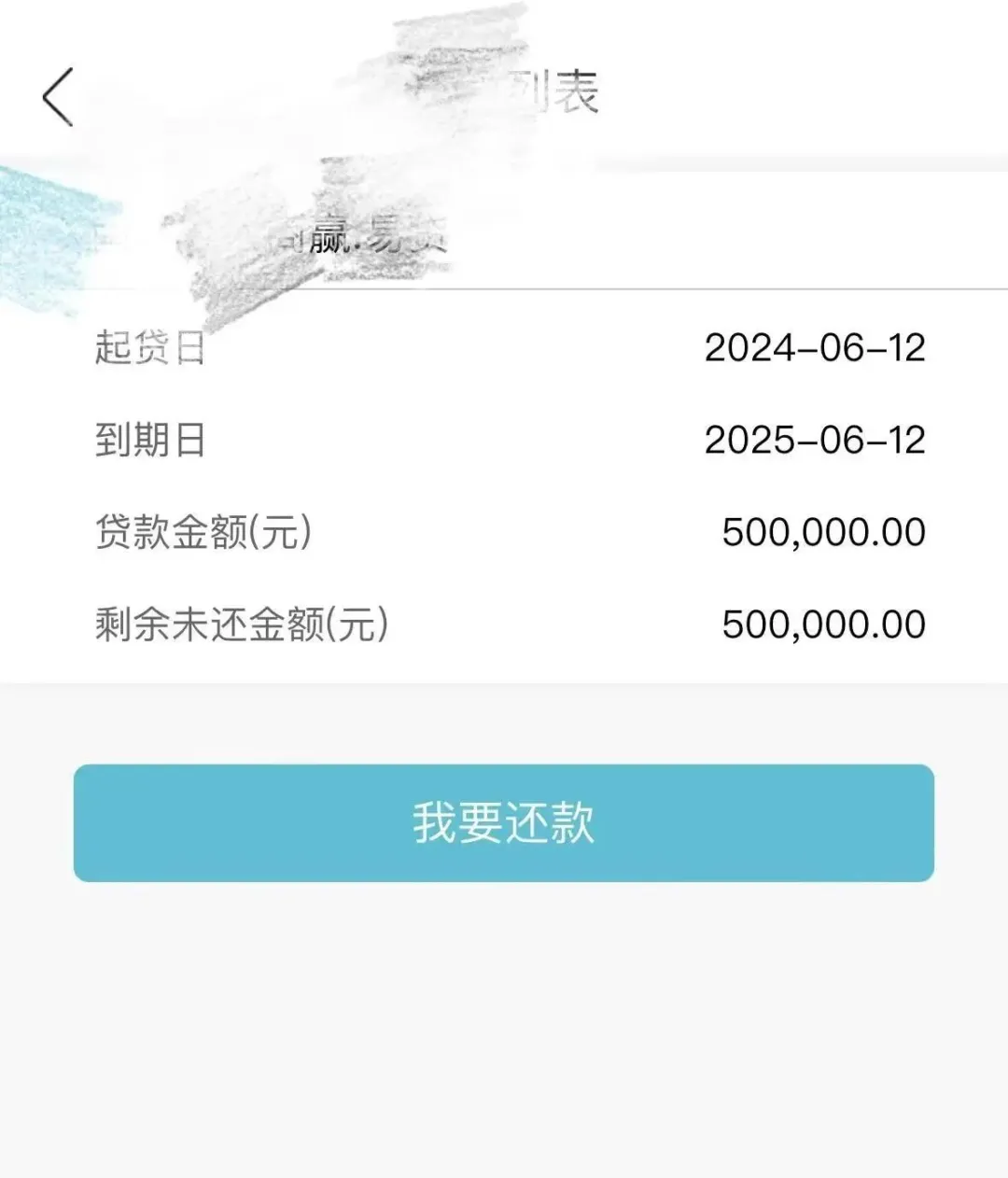Click the 2025-06-12 maturity date value
This screenshot has width=1008, height=1178.
click(815, 439)
